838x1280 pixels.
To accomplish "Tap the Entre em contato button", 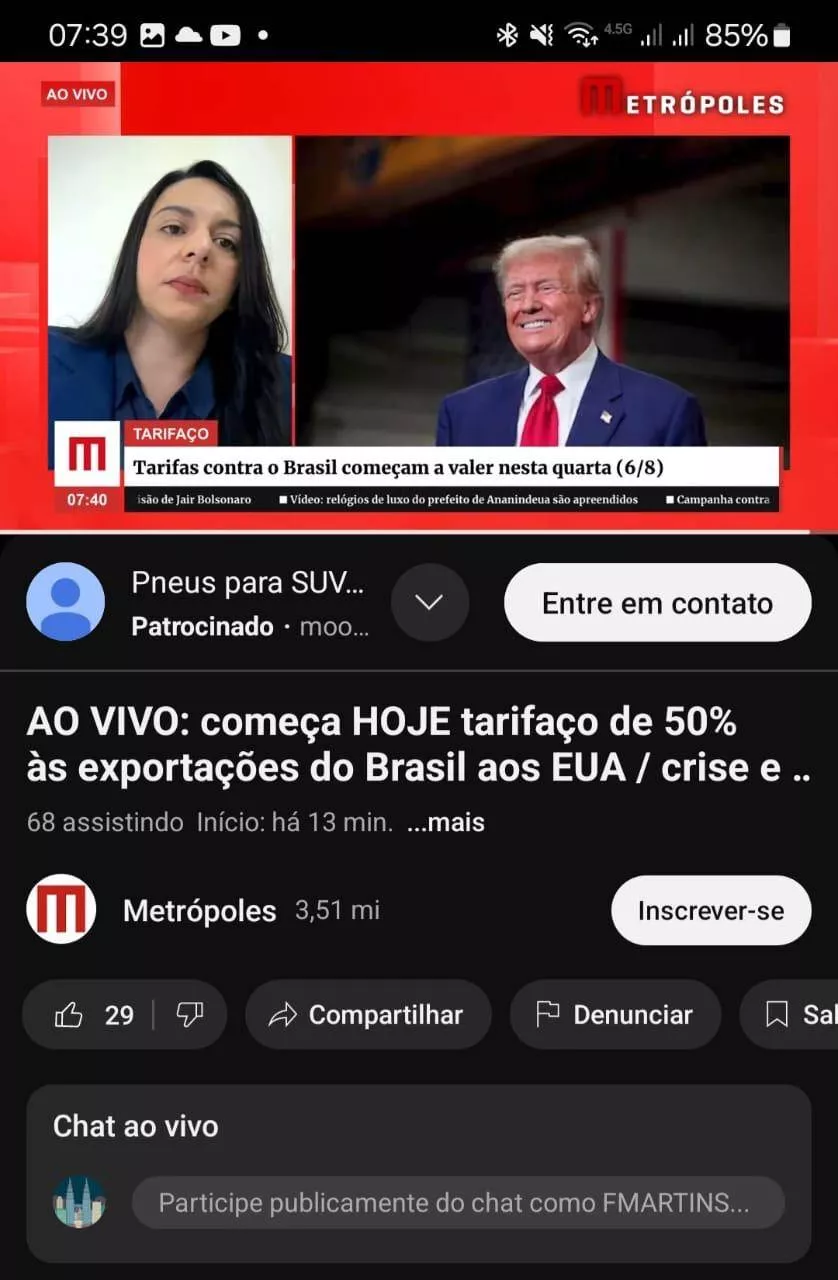I will [x=657, y=603].
